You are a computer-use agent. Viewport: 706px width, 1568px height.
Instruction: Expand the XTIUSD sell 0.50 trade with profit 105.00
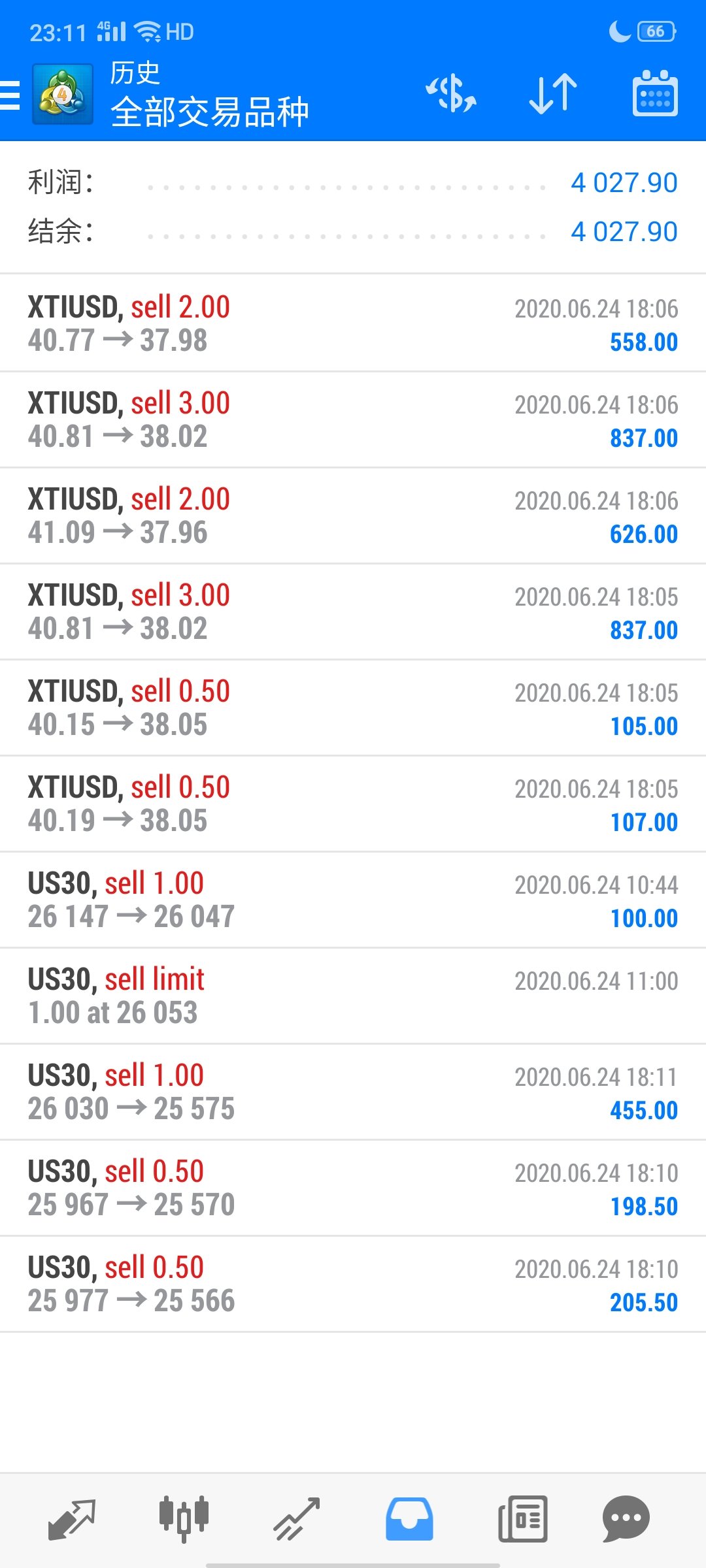353,708
